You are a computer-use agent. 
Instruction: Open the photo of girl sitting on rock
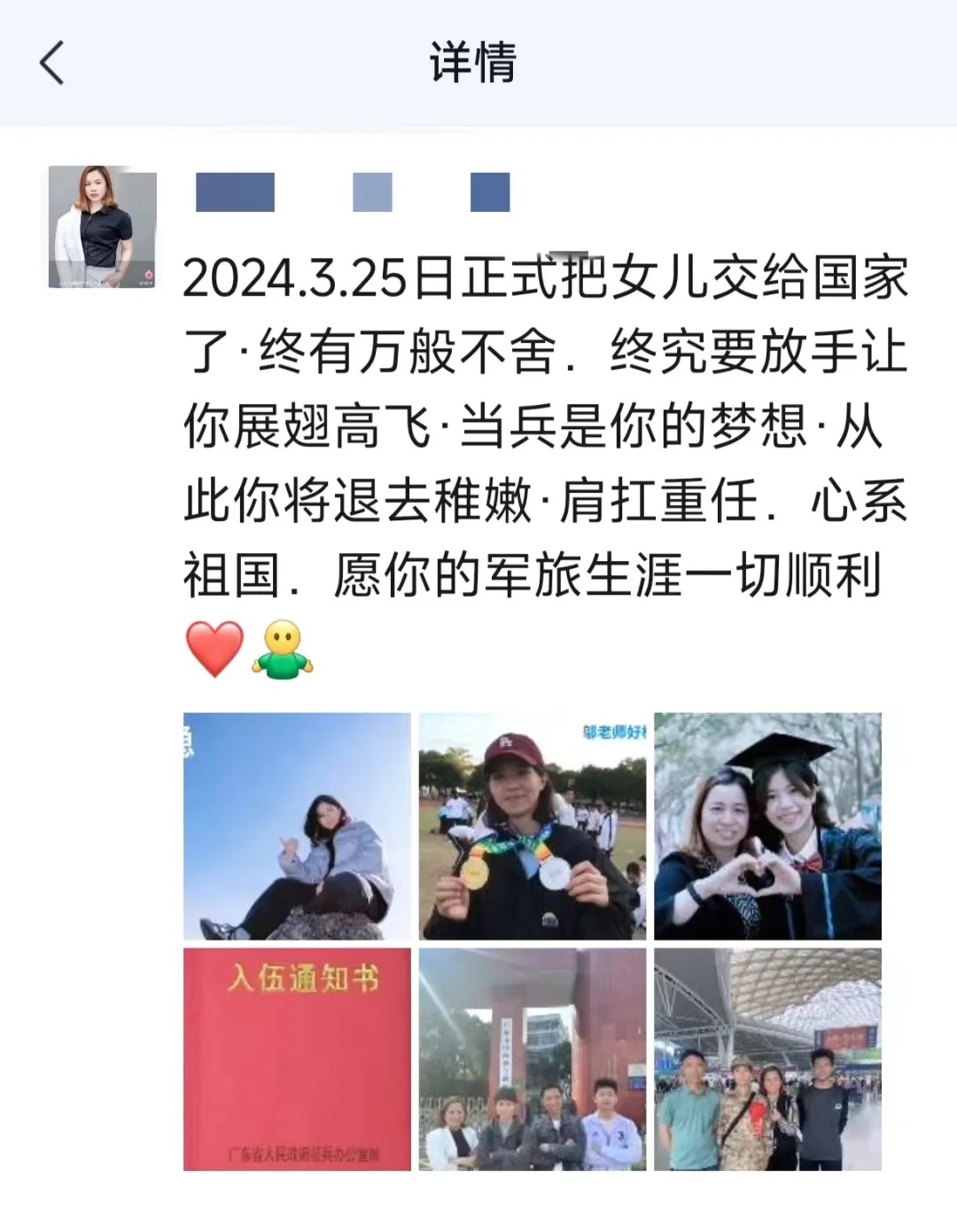click(297, 826)
